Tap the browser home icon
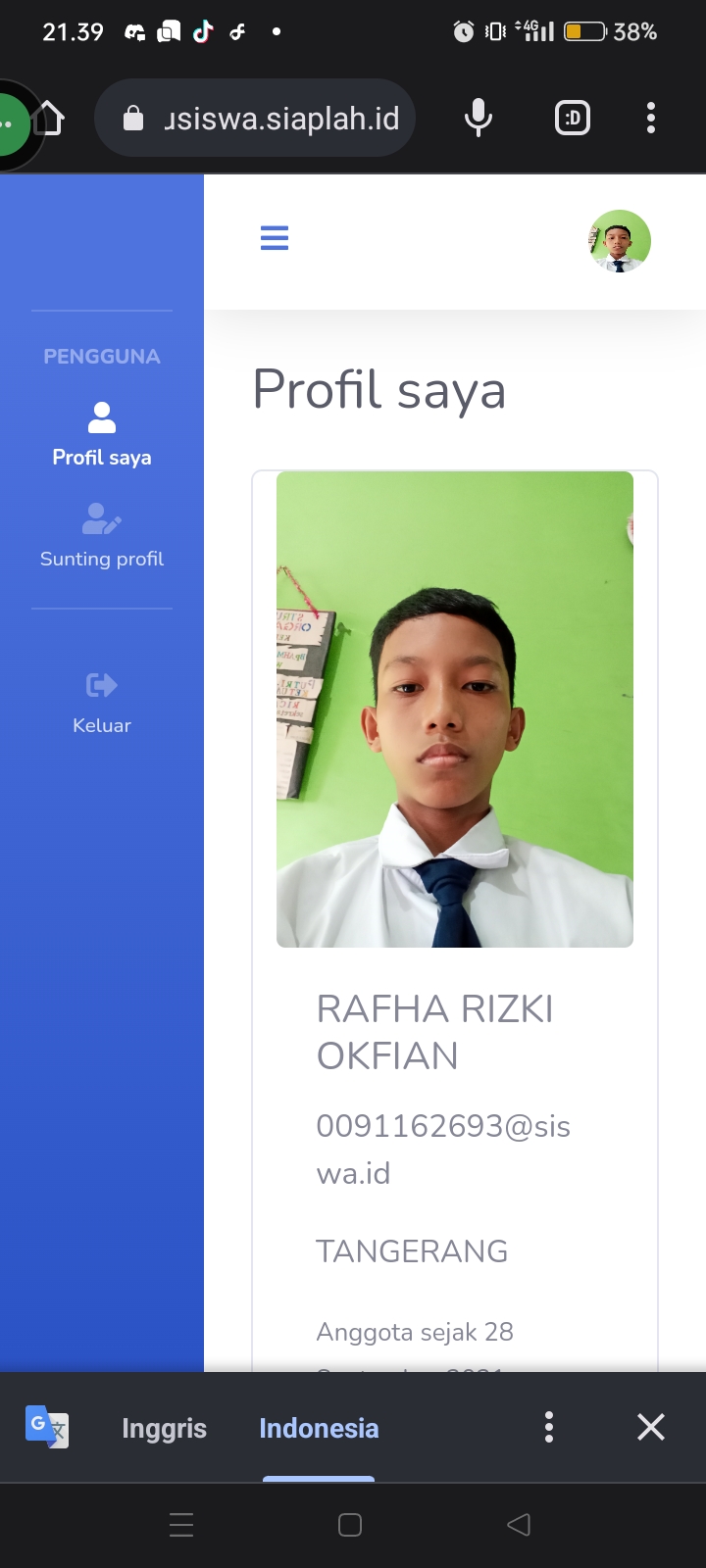 point(49,120)
